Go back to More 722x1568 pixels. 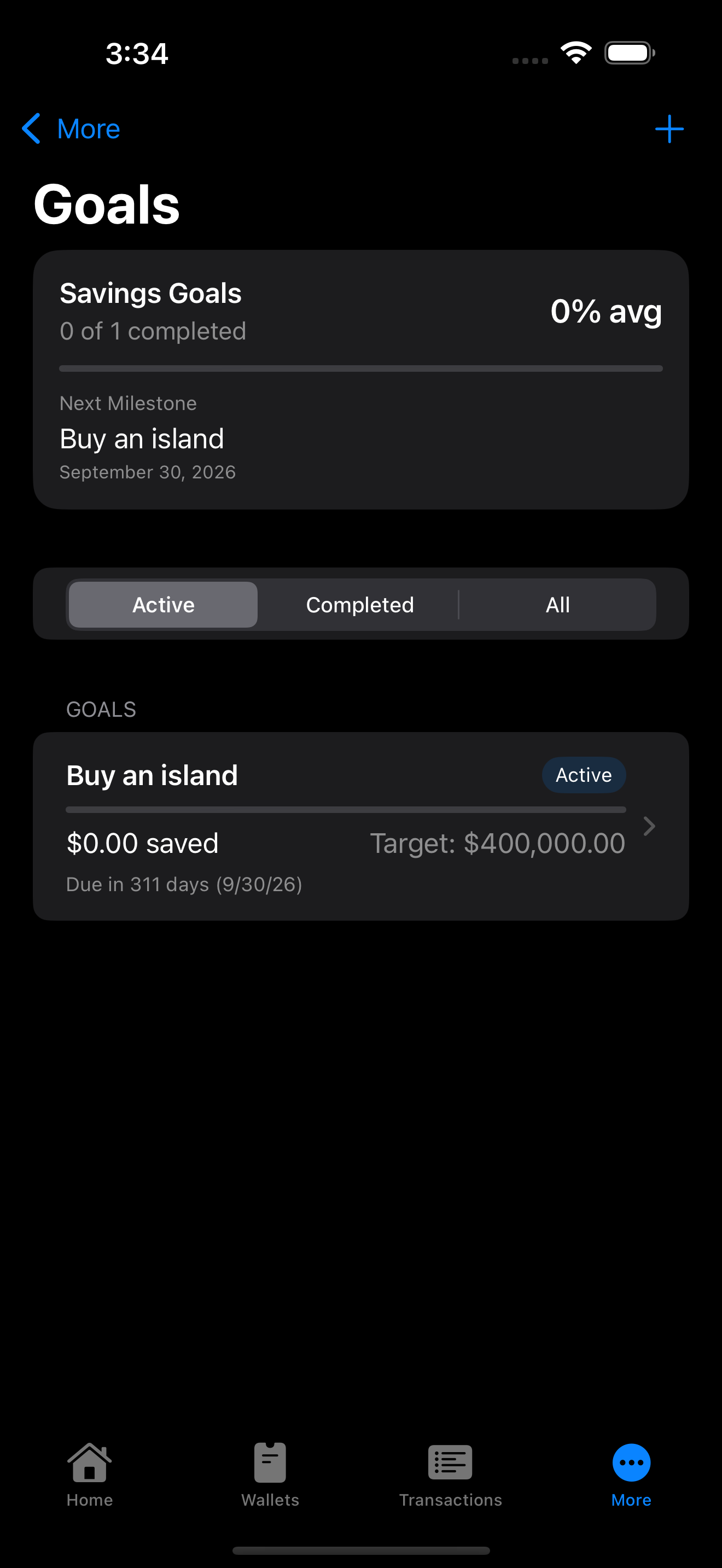[x=71, y=129]
